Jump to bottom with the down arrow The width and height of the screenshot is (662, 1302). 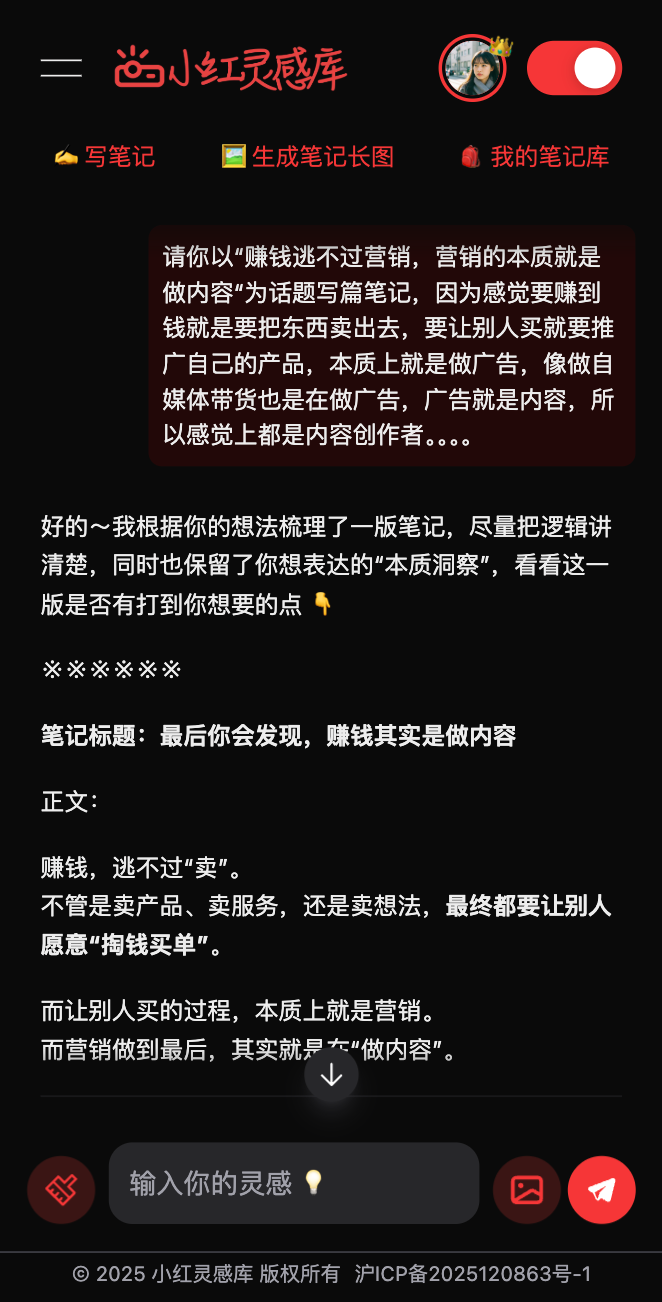click(x=331, y=1075)
